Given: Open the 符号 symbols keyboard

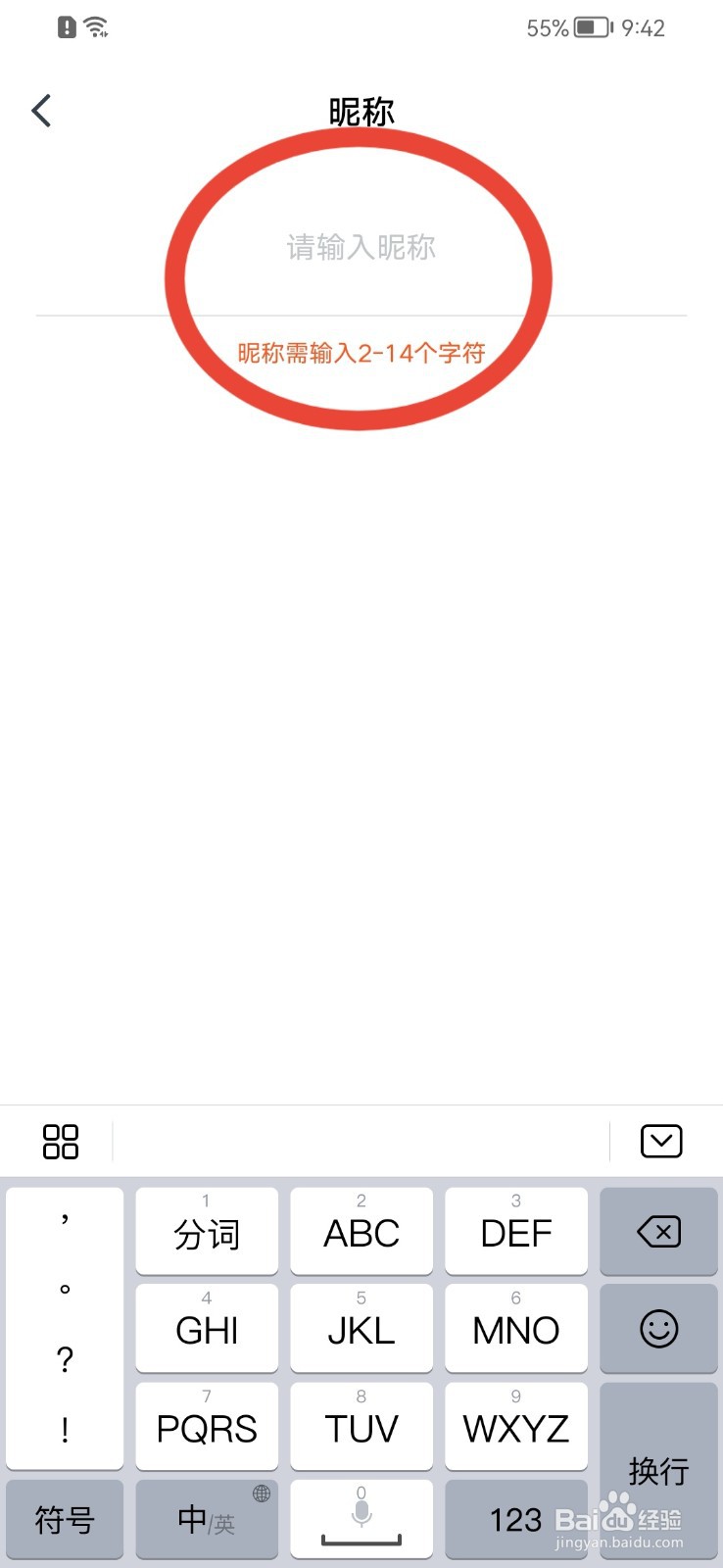Looking at the screenshot, I should pyautogui.click(x=65, y=1519).
